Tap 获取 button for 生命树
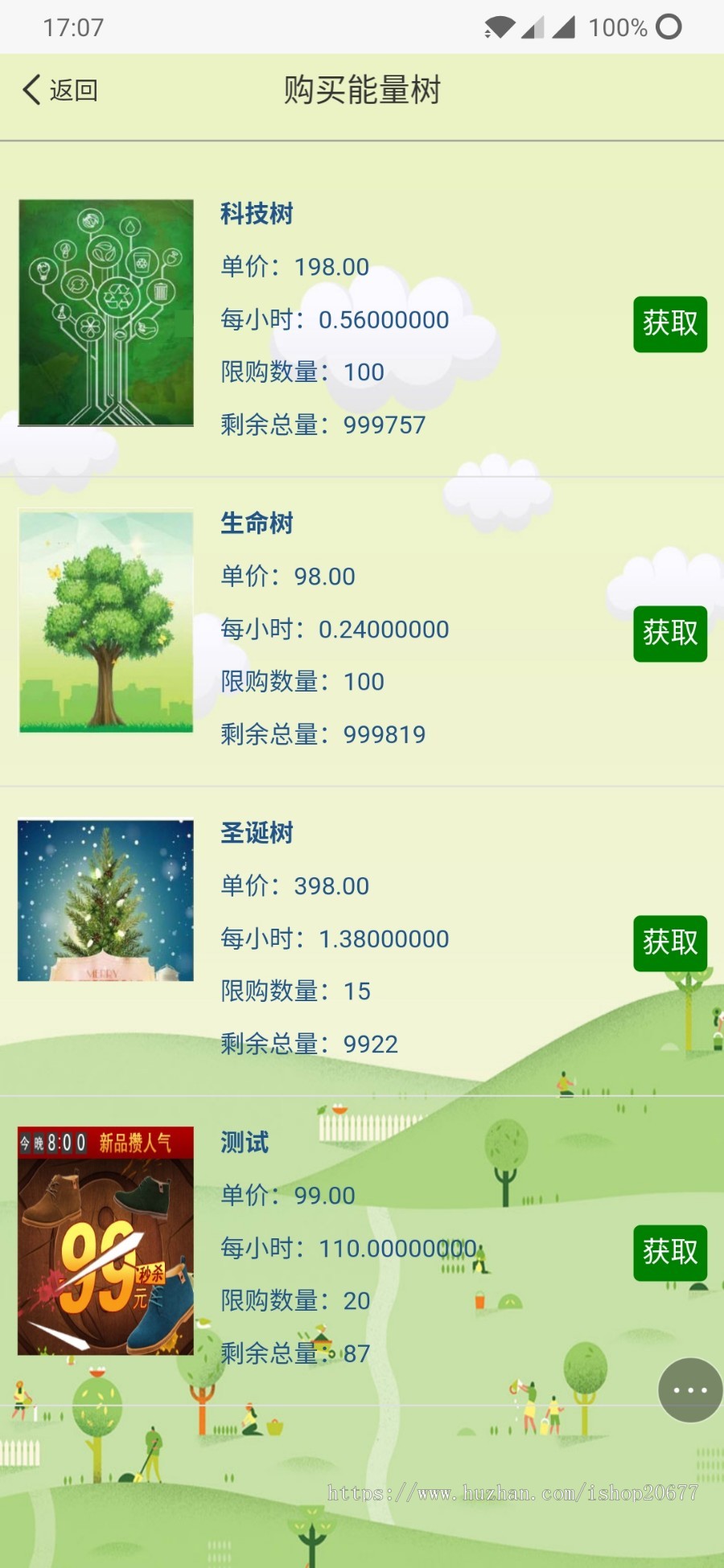 click(x=670, y=634)
